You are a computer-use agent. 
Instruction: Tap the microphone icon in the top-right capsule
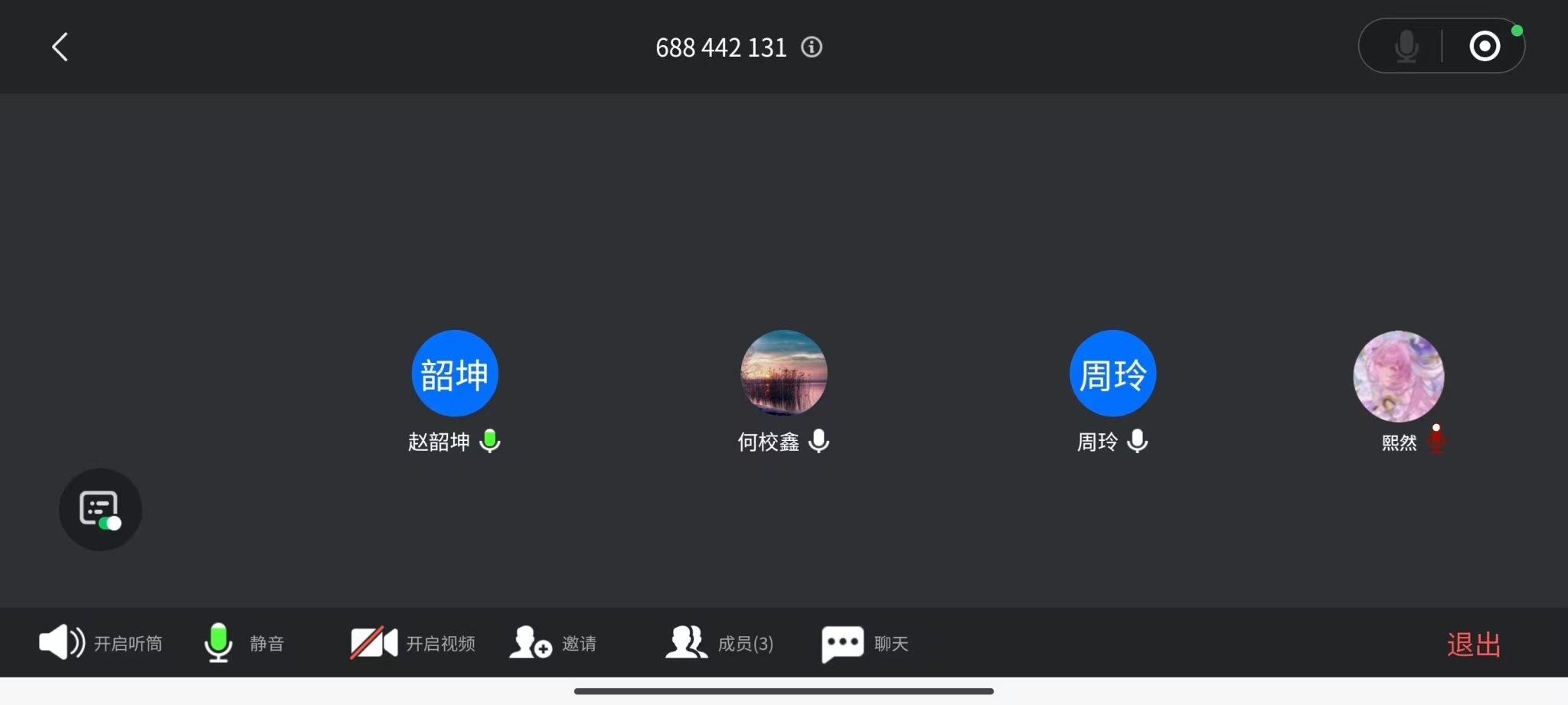tap(1406, 46)
